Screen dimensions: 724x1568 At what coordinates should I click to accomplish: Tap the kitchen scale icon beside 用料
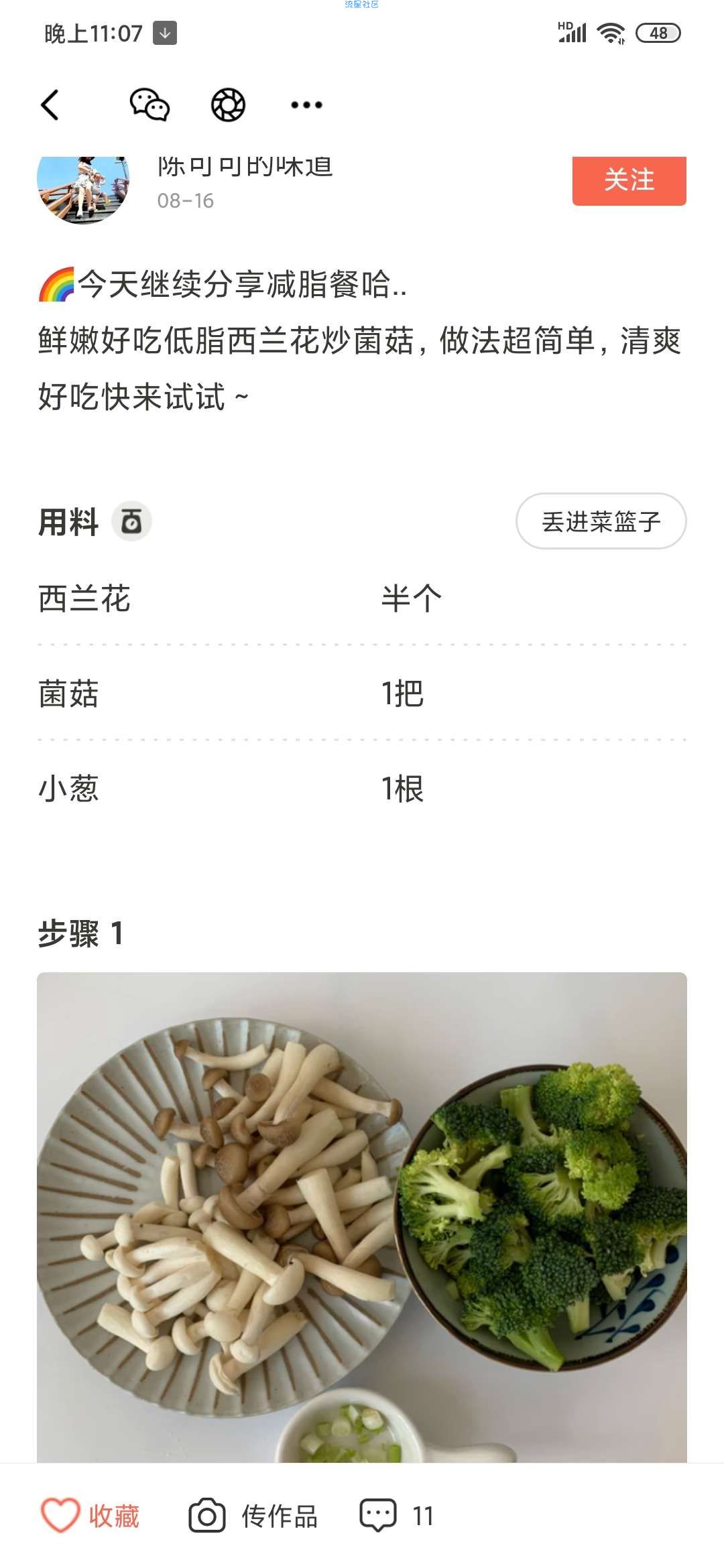point(131,521)
